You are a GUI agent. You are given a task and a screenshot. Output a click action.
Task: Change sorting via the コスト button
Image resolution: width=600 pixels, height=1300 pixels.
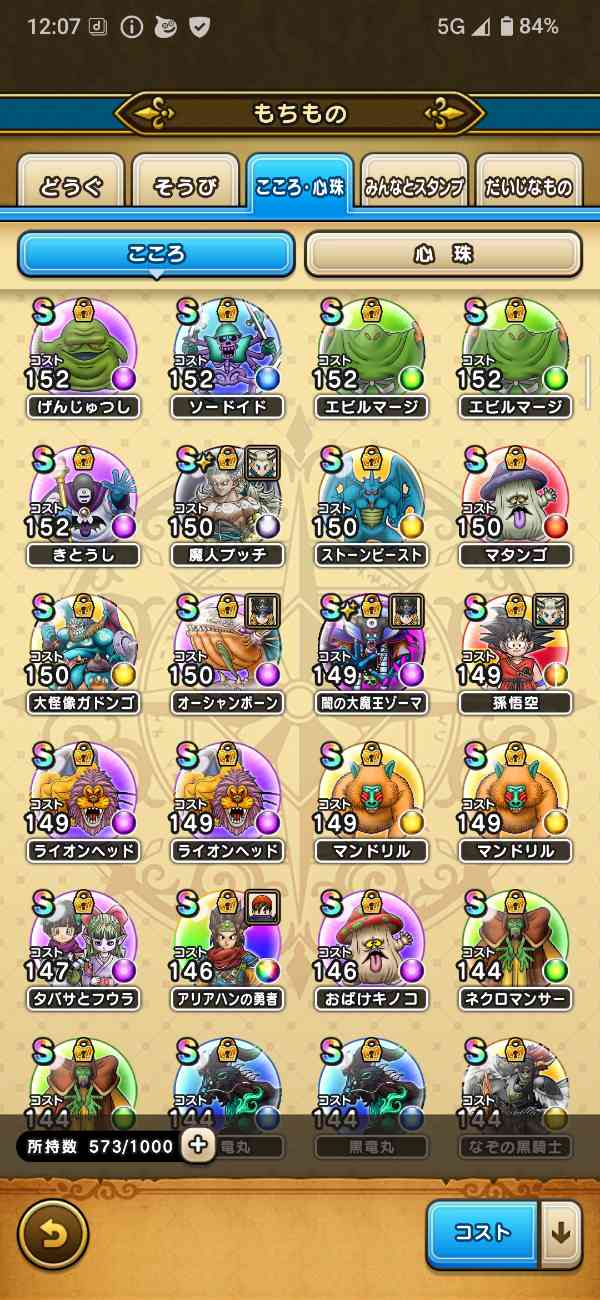[483, 1233]
